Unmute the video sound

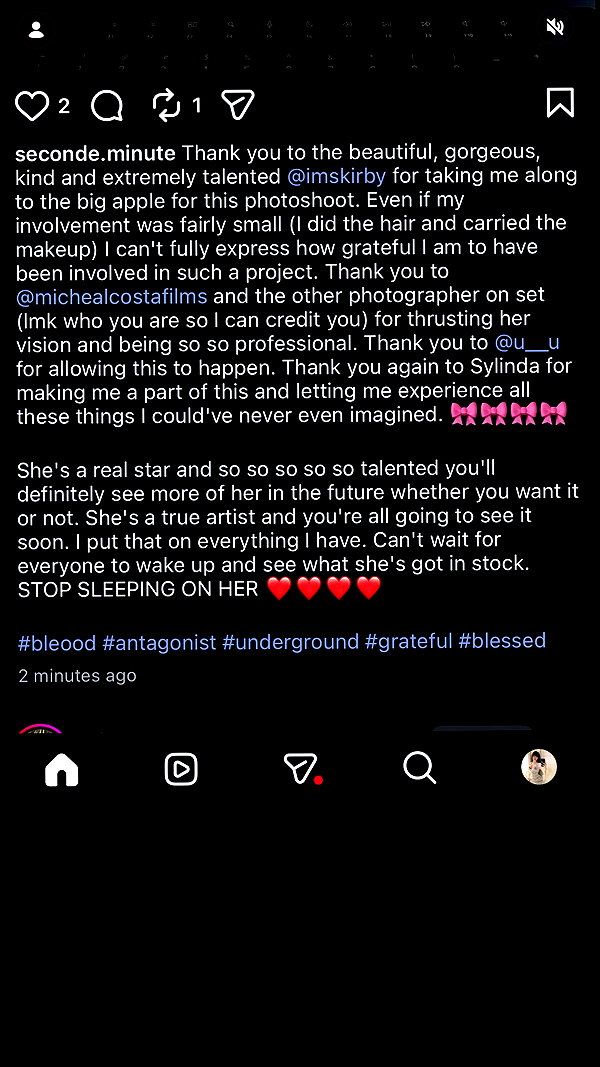[x=555, y=27]
